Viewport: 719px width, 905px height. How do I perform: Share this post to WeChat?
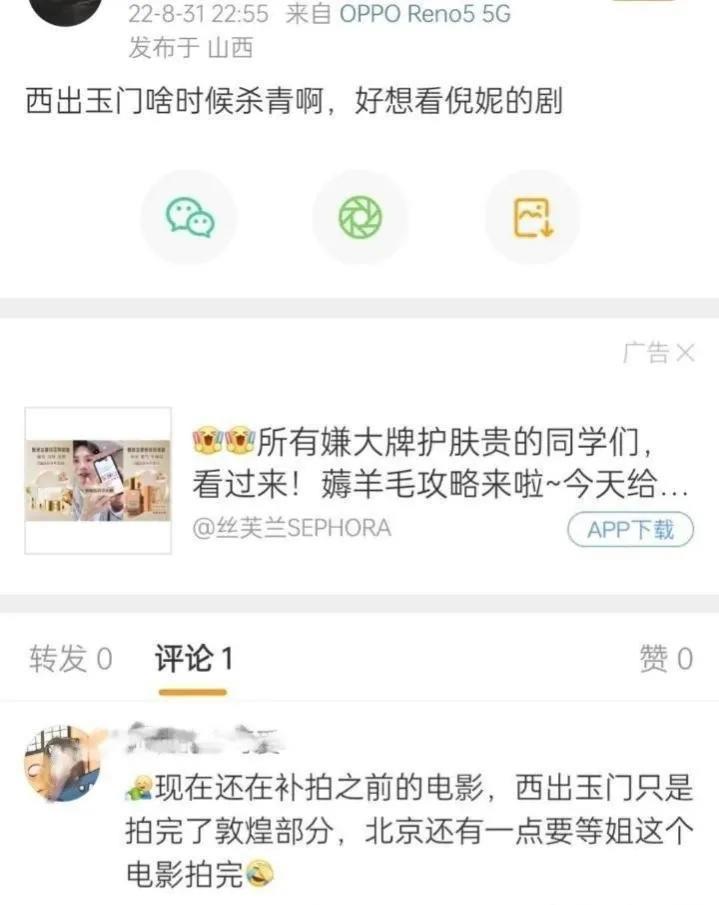tap(189, 217)
